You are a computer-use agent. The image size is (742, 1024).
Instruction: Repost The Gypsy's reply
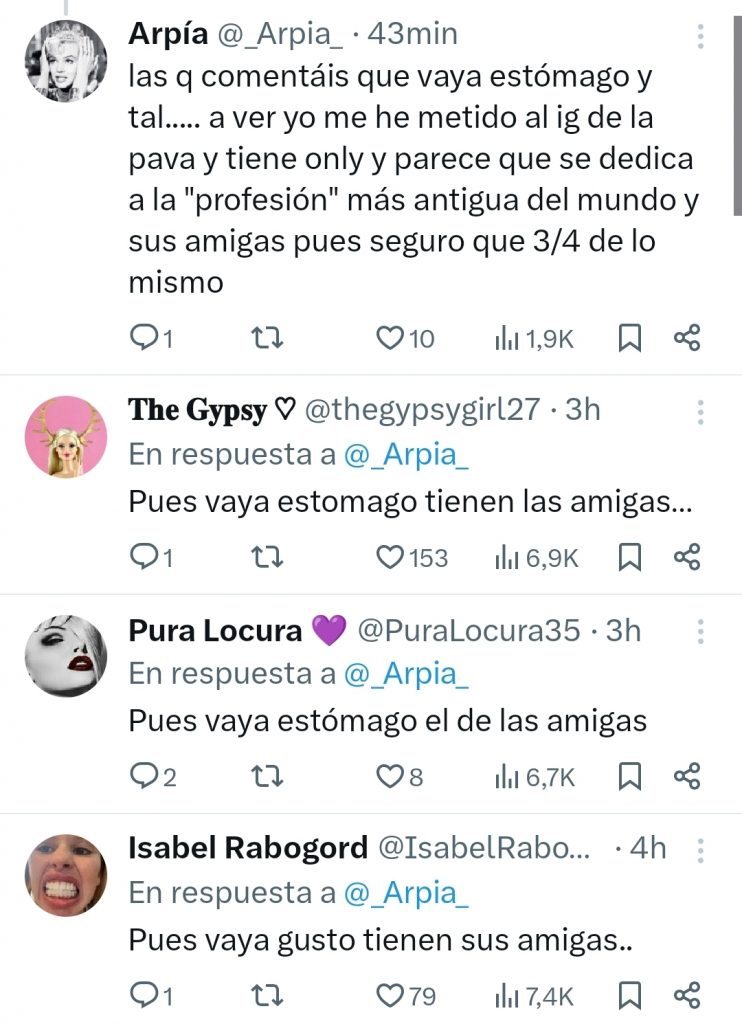pyautogui.click(x=266, y=557)
